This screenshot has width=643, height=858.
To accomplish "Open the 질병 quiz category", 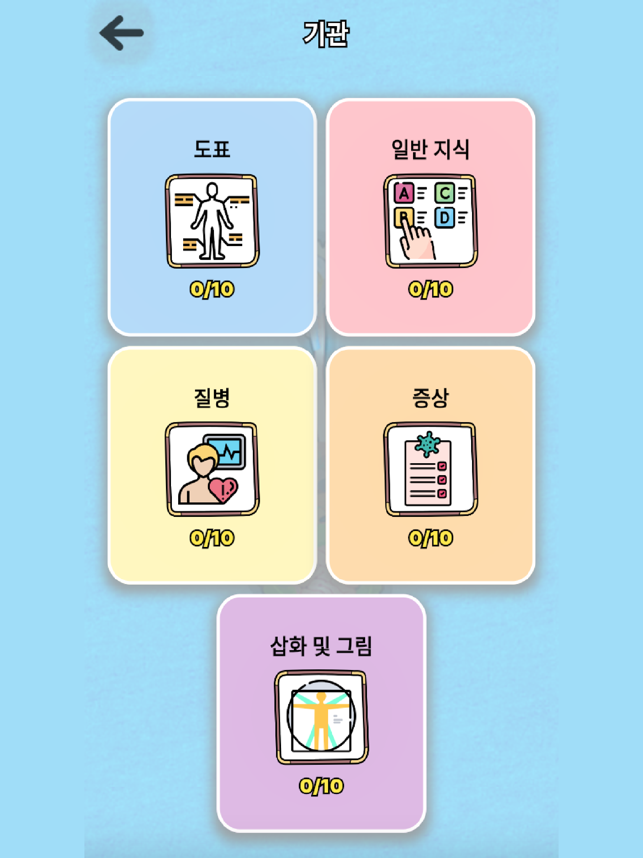I will (212, 465).
